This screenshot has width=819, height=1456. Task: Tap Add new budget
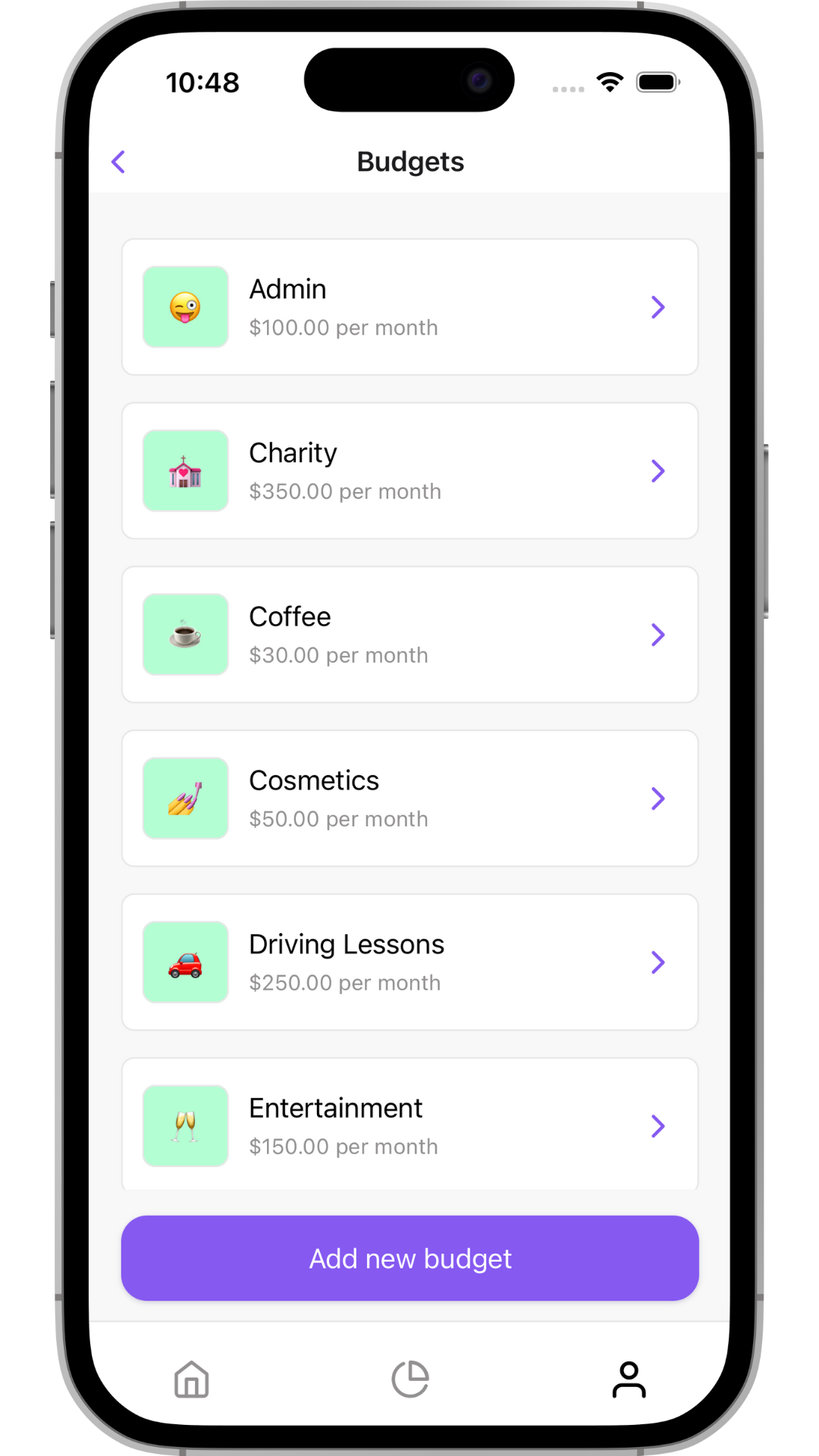click(409, 1258)
